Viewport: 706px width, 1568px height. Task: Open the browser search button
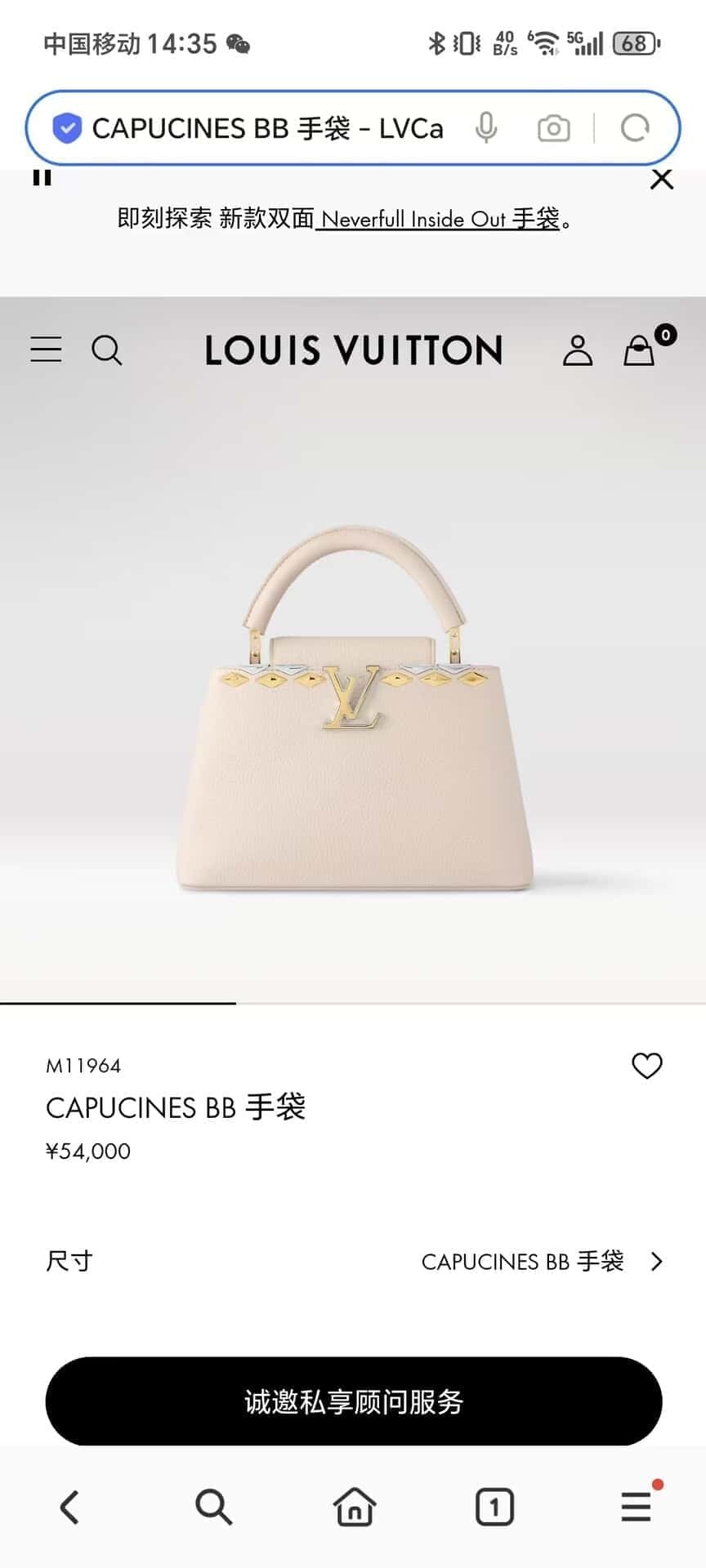213,1507
